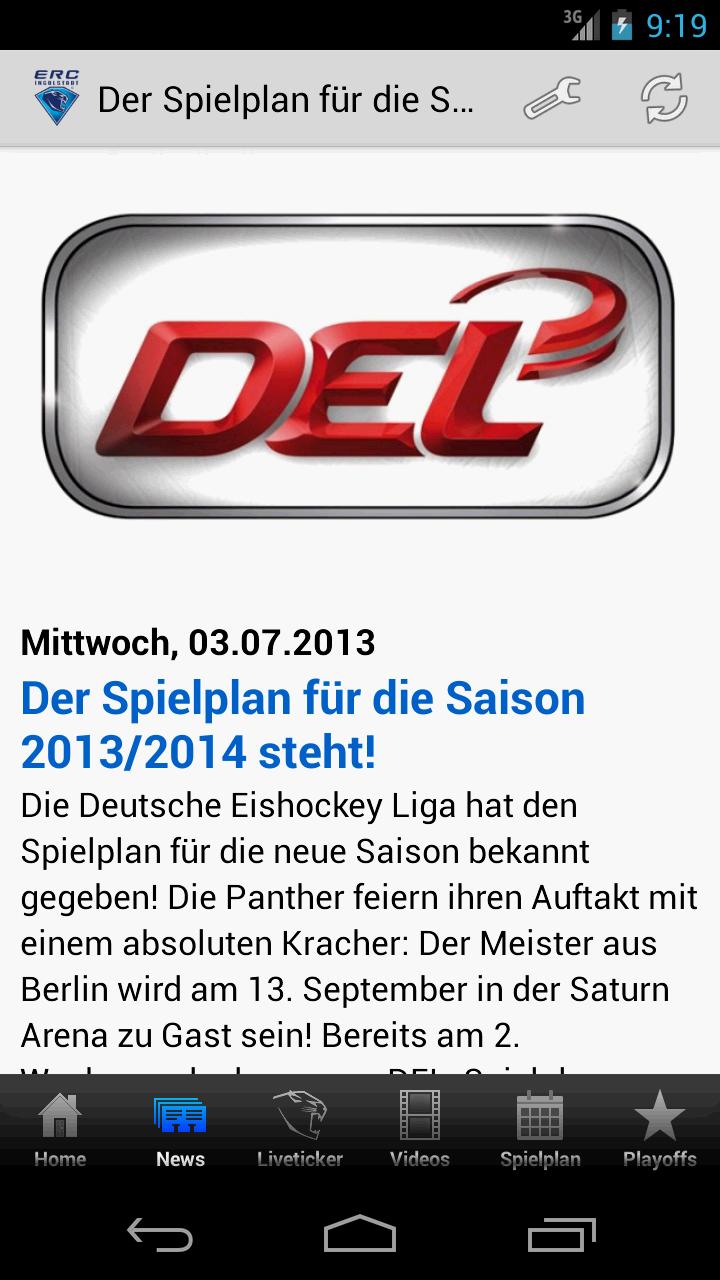Refresh the news article
This screenshot has height=1280, width=720.
click(664, 99)
